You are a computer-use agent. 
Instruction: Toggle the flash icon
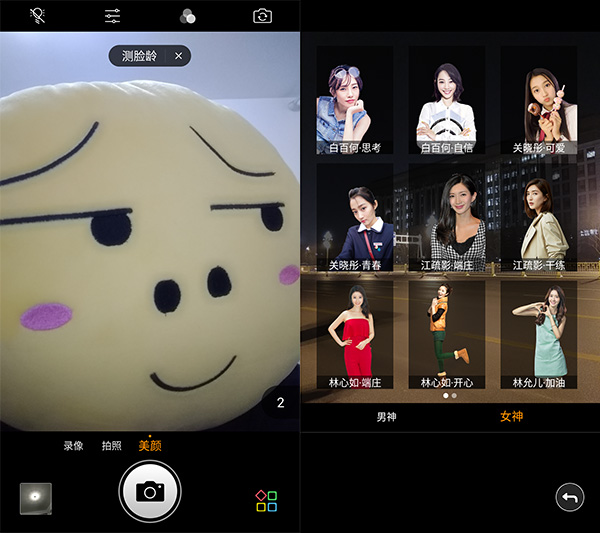click(38, 15)
